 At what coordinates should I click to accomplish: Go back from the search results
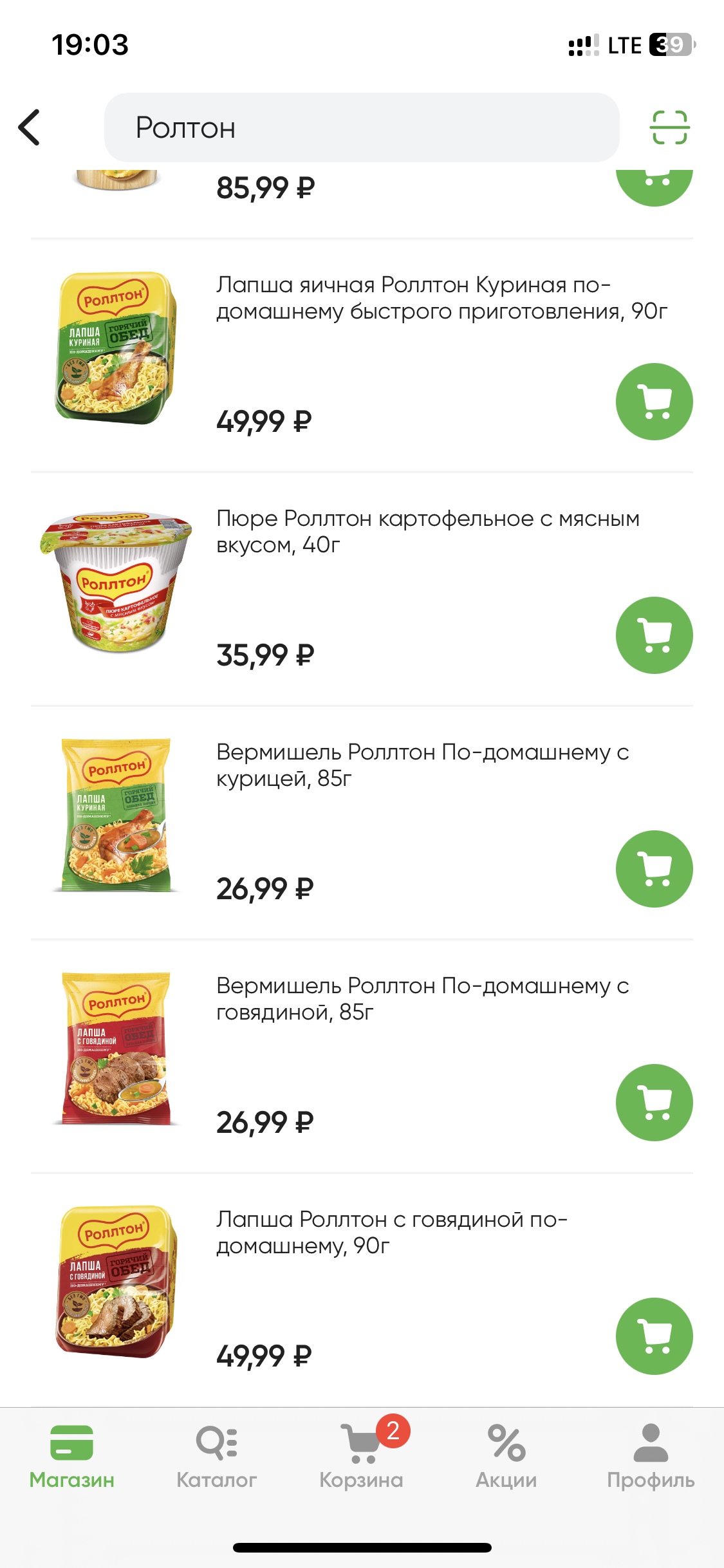click(x=30, y=127)
